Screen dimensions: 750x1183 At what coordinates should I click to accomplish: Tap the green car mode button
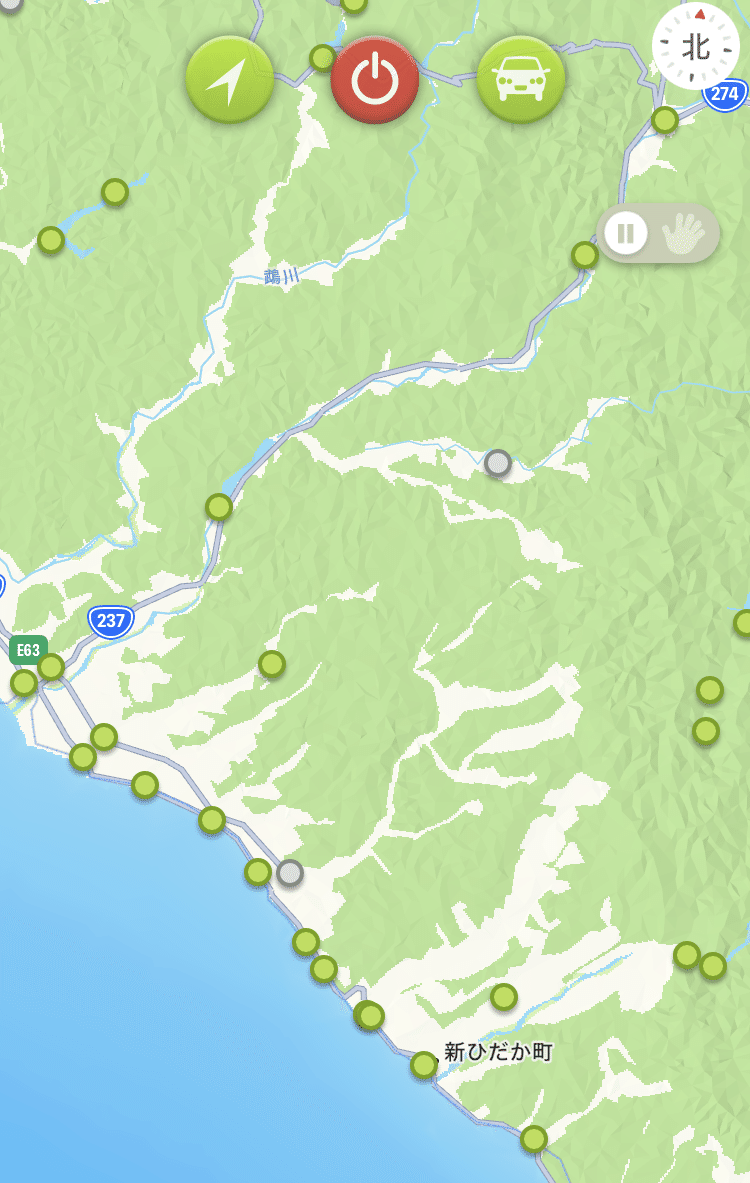[x=521, y=80]
